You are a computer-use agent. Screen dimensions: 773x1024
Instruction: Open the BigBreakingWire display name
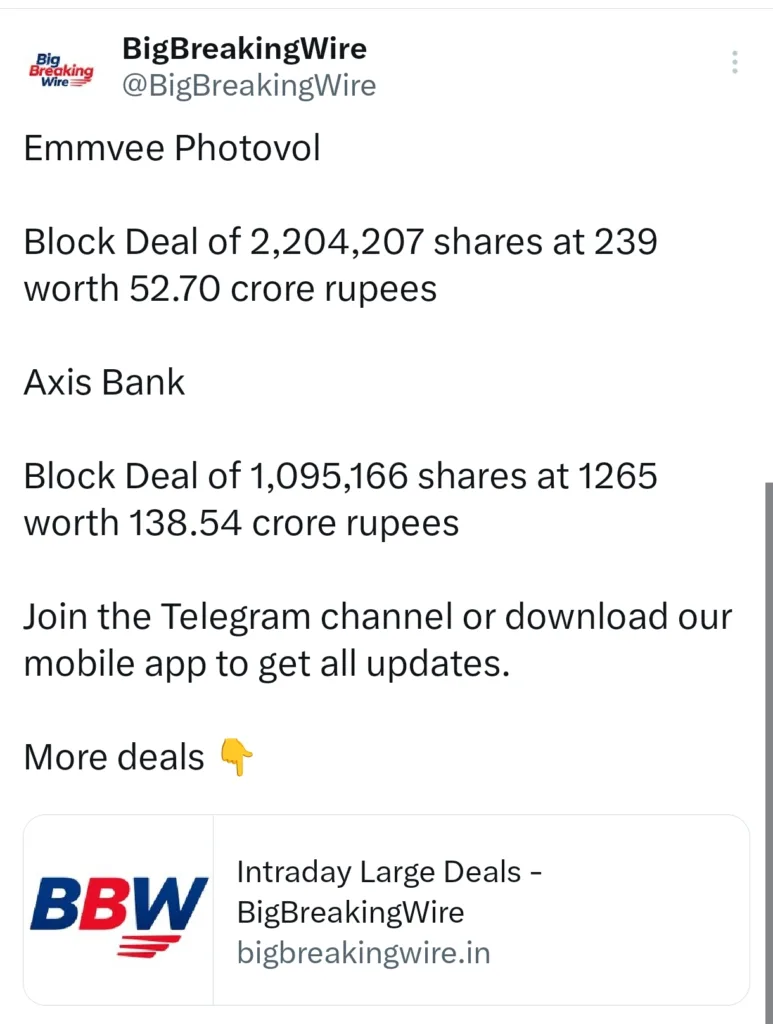coord(245,48)
